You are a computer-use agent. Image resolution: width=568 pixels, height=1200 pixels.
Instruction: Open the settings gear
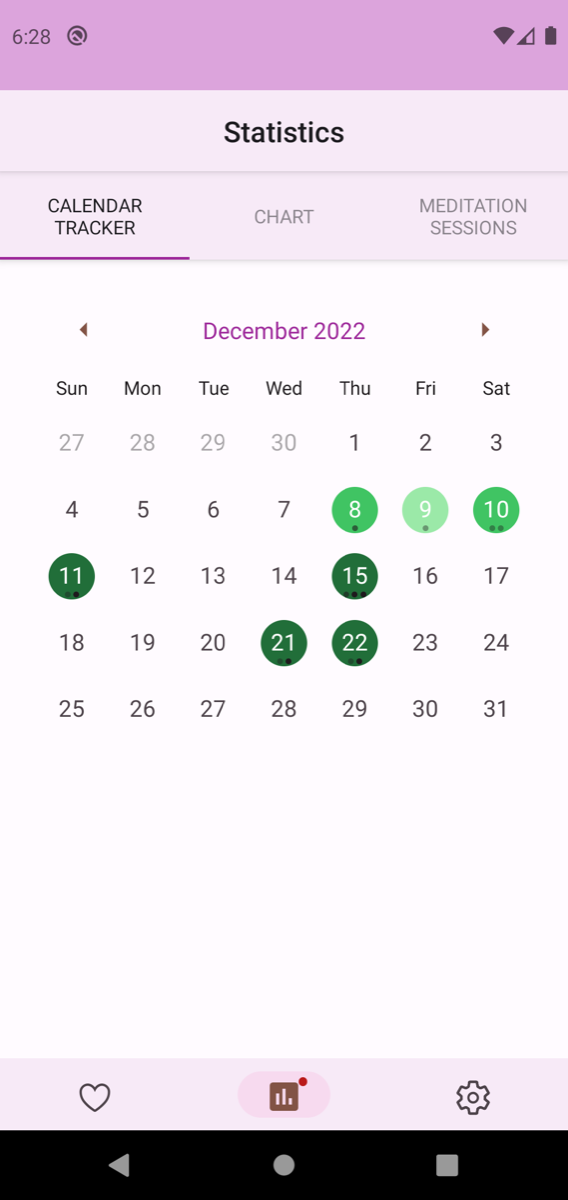473,1097
